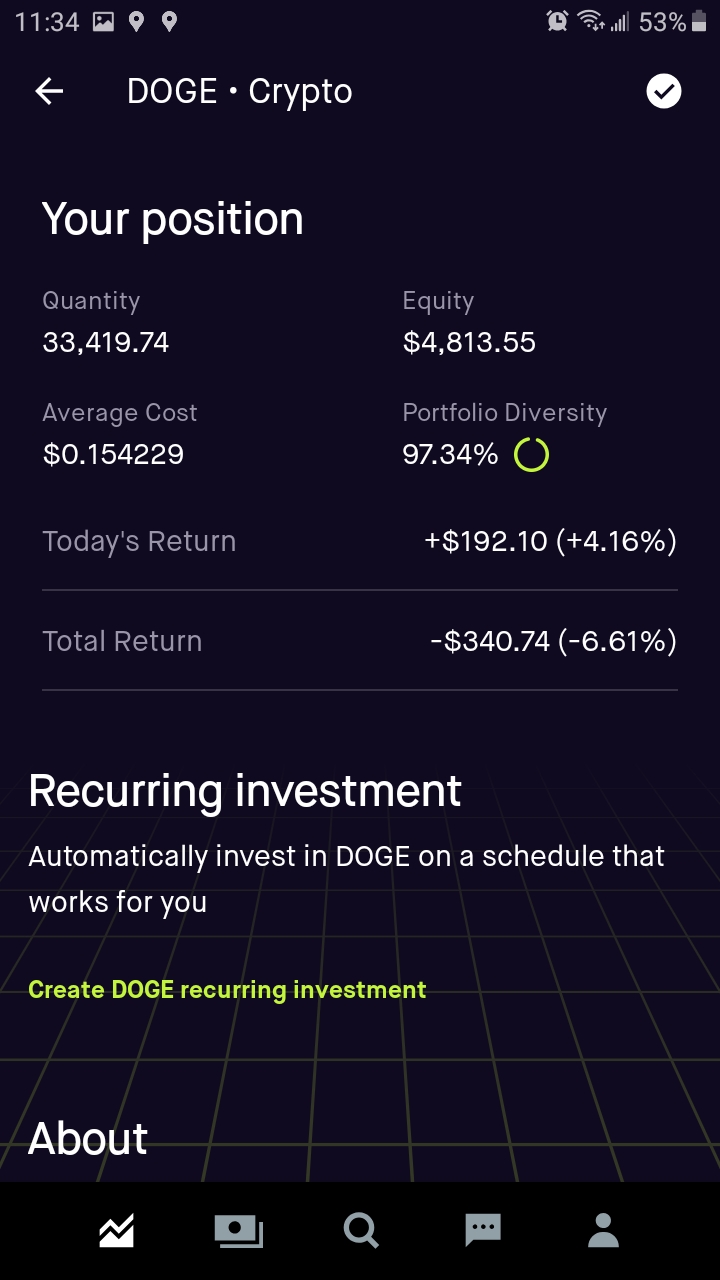Select the Today's Return row
Image resolution: width=720 pixels, height=1280 pixels.
[360, 541]
